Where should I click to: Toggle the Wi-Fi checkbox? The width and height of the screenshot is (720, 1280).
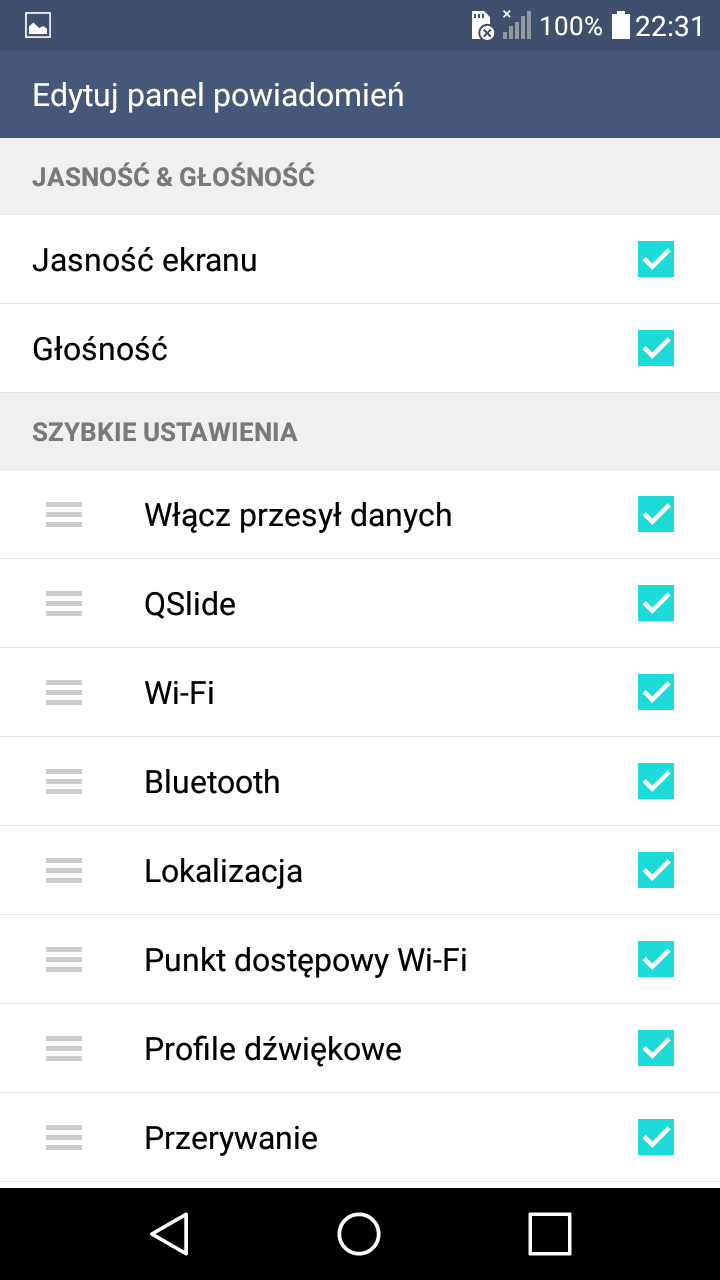point(656,692)
